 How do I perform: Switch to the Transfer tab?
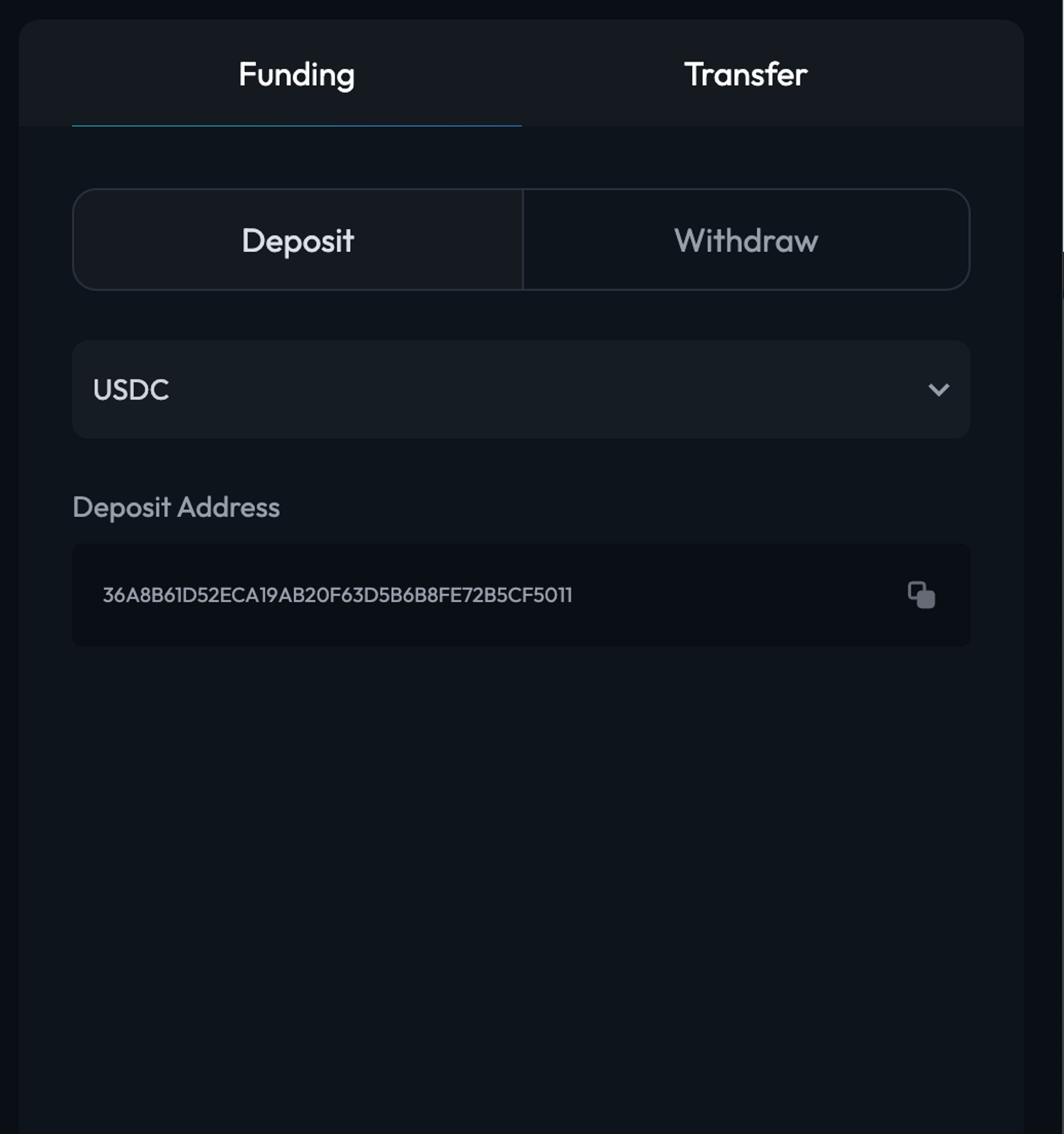pos(745,75)
